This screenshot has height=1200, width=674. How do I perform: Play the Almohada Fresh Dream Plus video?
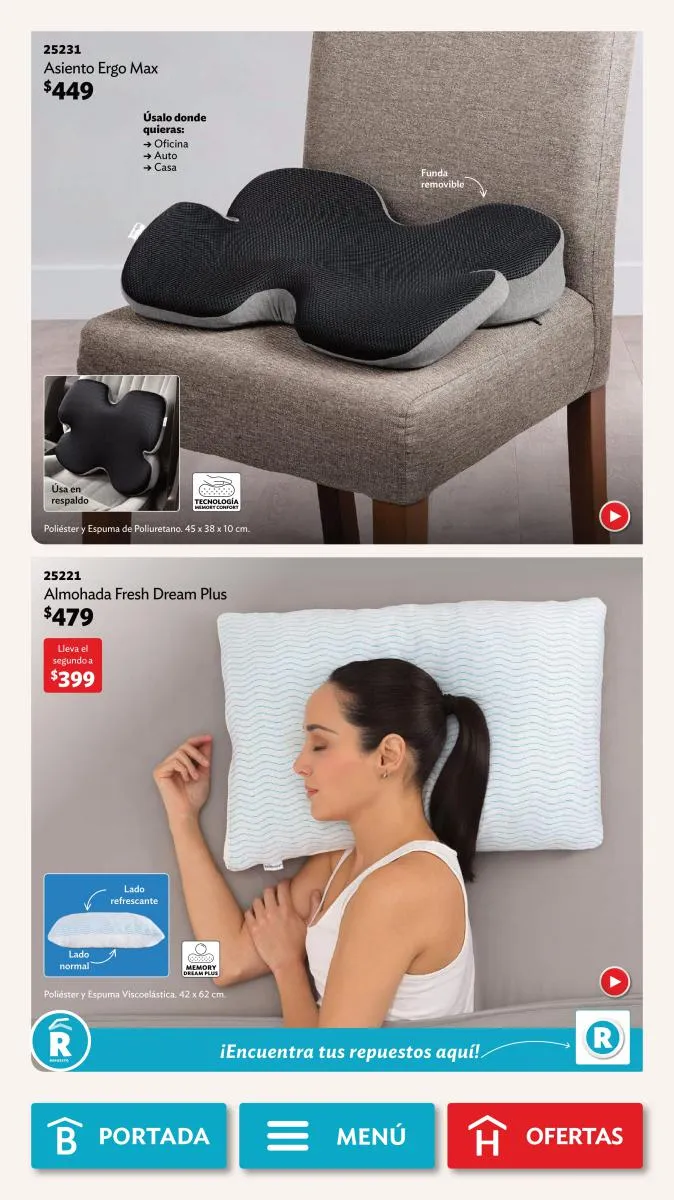[x=613, y=982]
